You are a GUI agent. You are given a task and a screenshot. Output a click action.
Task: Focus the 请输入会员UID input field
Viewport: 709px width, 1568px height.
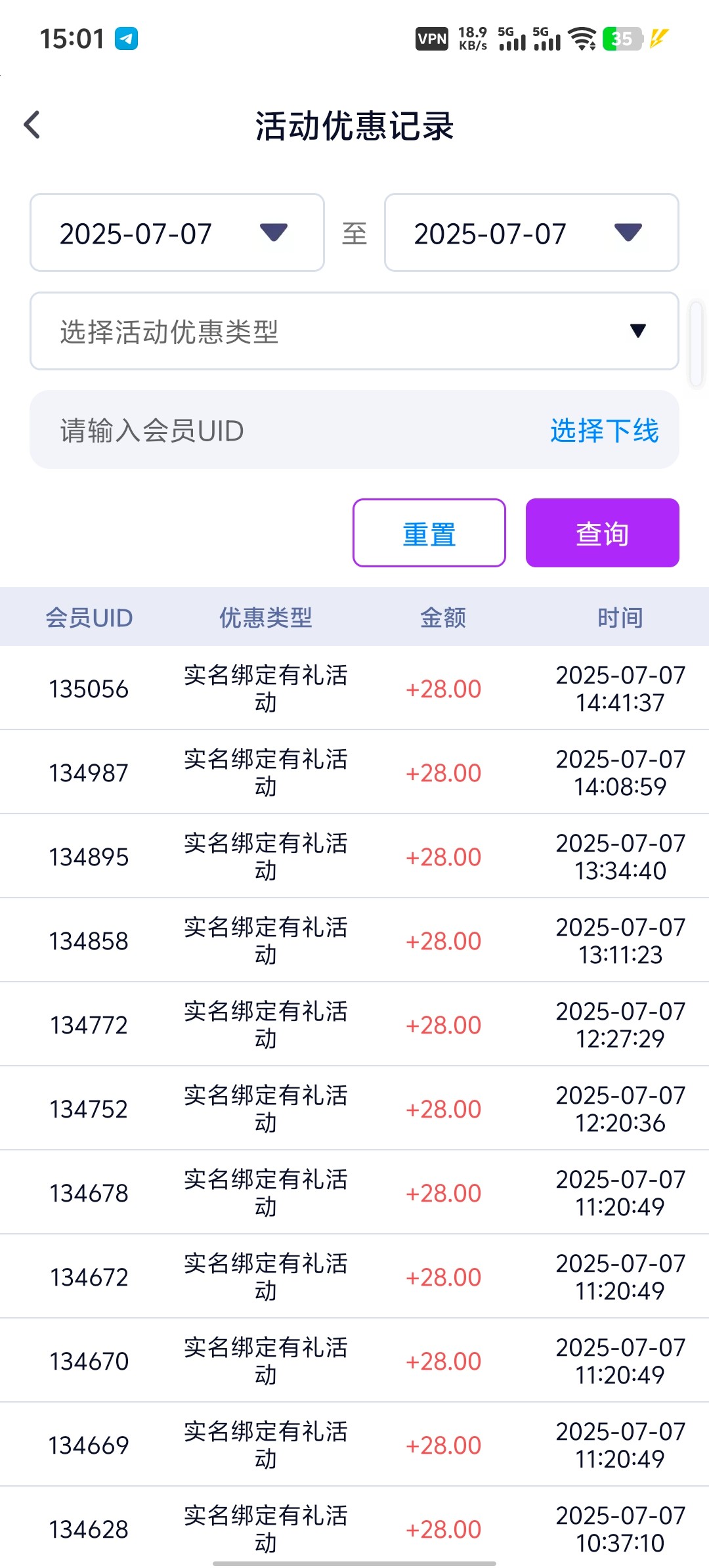[289, 431]
